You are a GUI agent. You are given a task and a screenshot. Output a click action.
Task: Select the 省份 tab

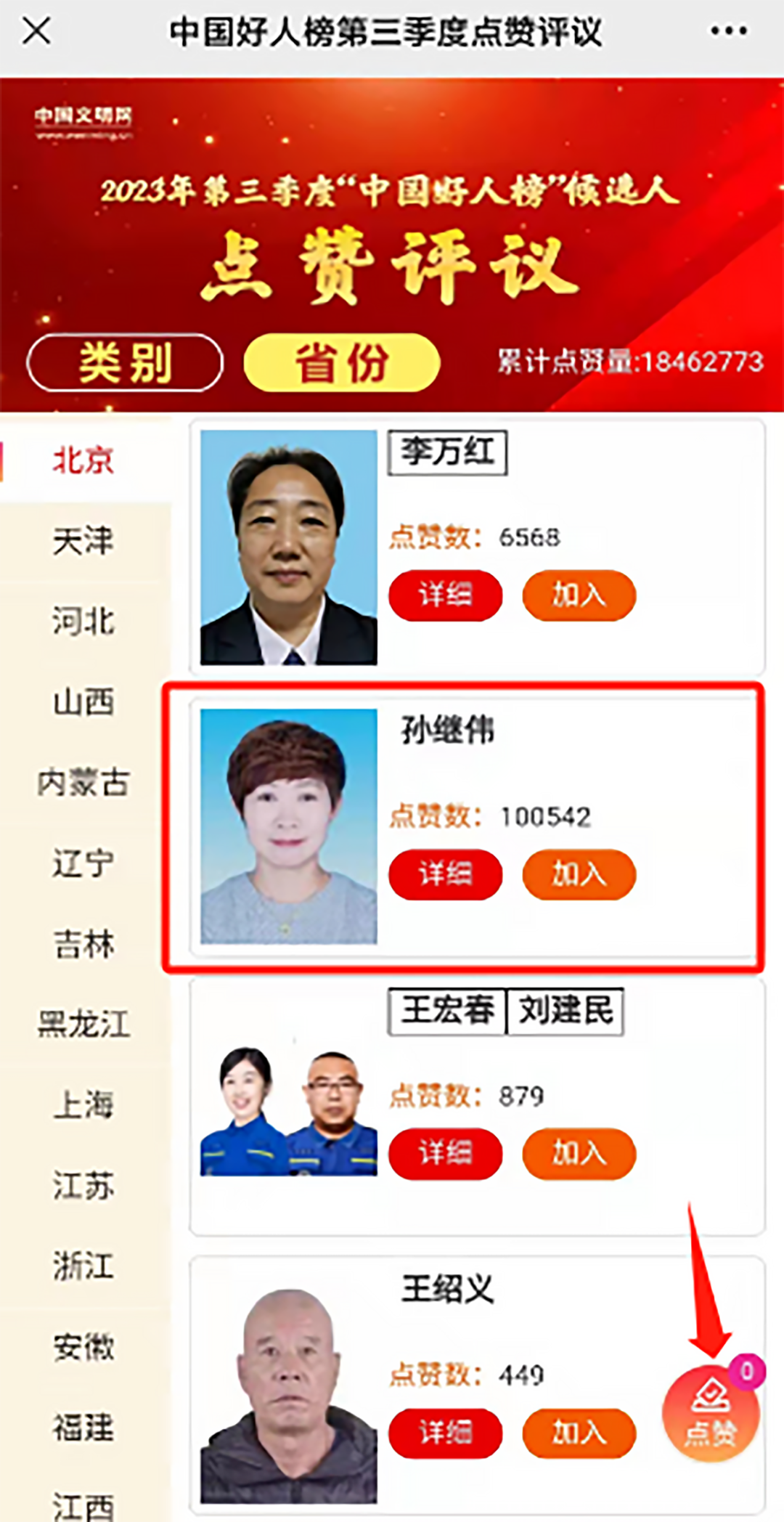[342, 362]
